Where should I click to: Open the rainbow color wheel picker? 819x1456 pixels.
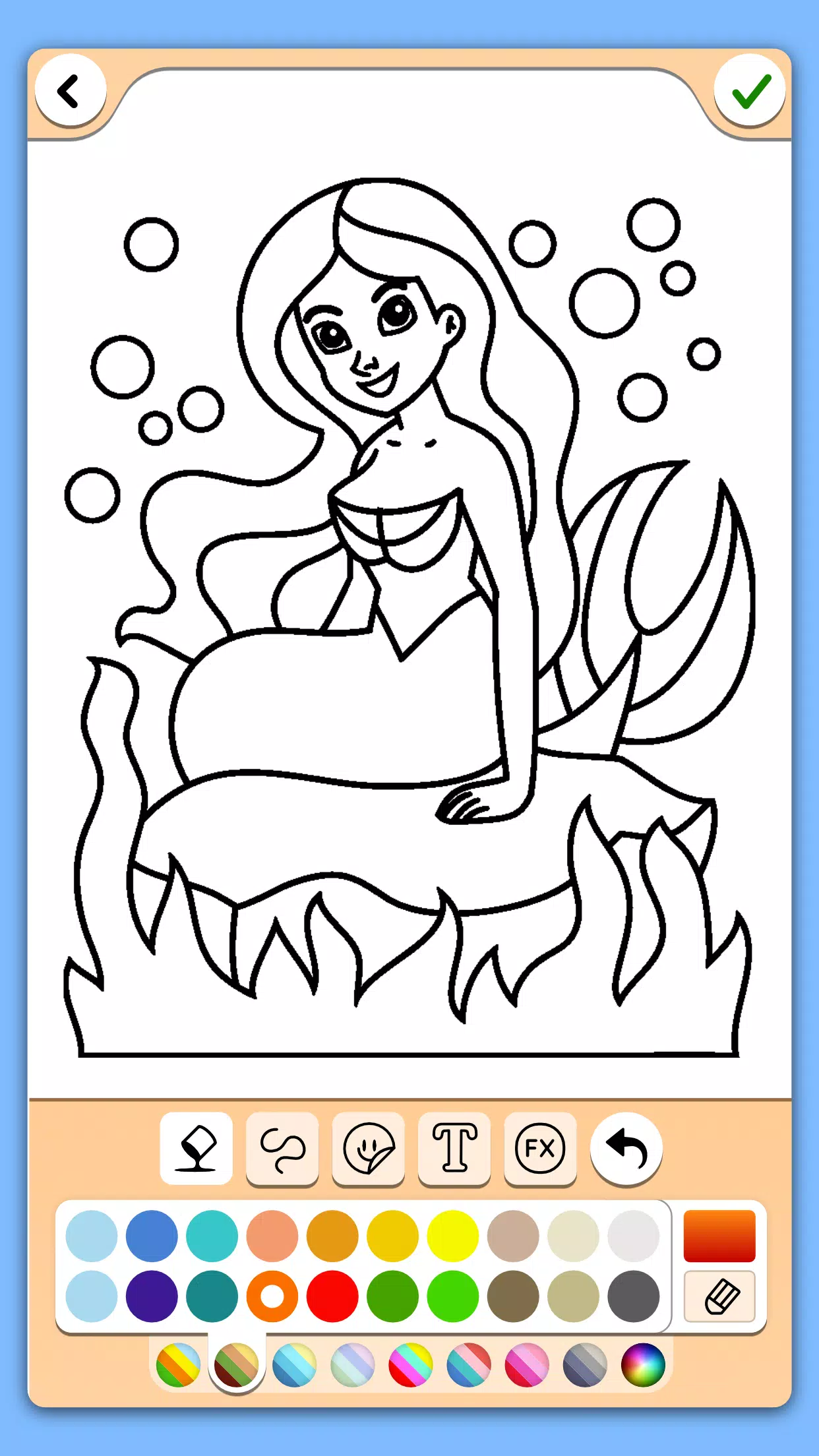(x=643, y=1364)
